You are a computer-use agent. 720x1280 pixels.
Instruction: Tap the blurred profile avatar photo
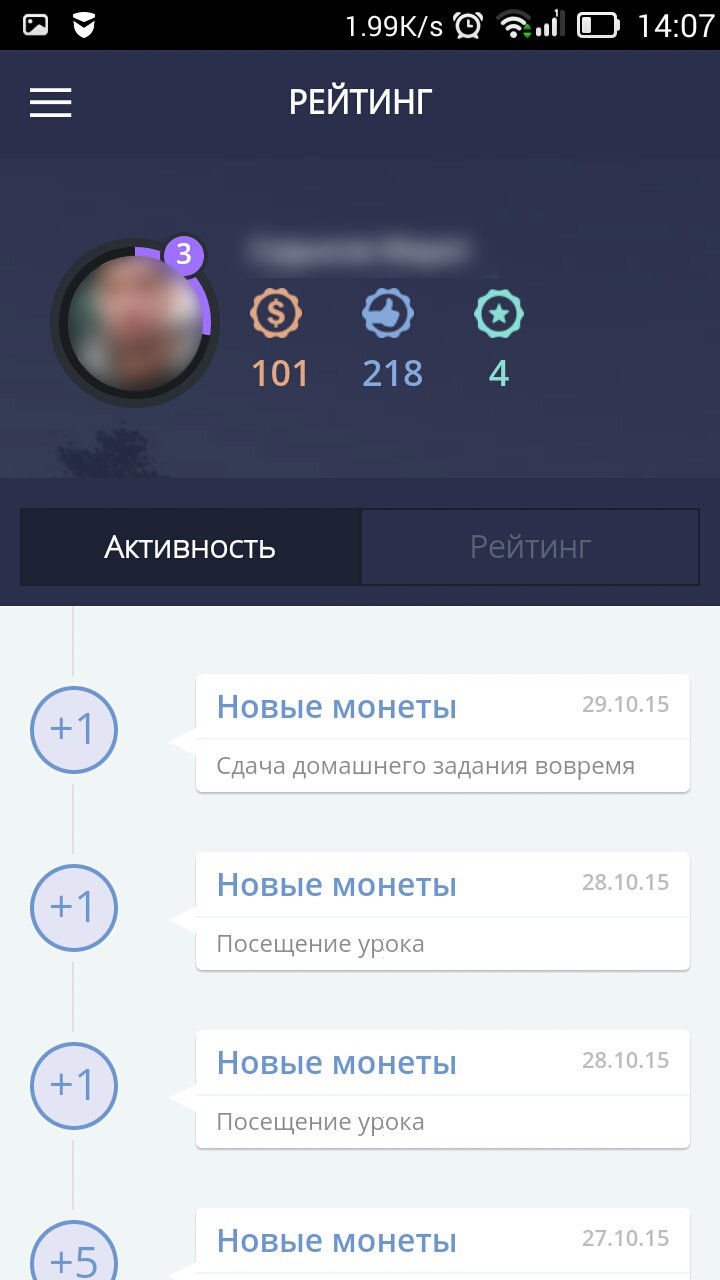(x=135, y=322)
